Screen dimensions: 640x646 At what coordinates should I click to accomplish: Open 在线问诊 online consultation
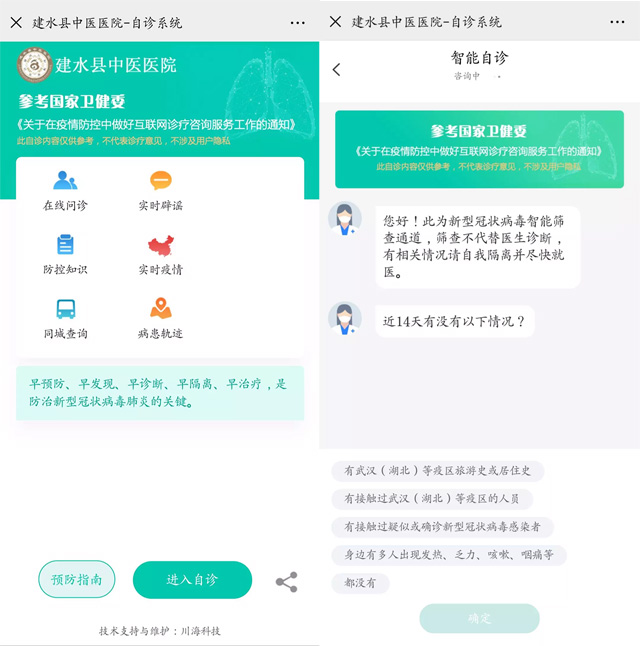tap(65, 191)
